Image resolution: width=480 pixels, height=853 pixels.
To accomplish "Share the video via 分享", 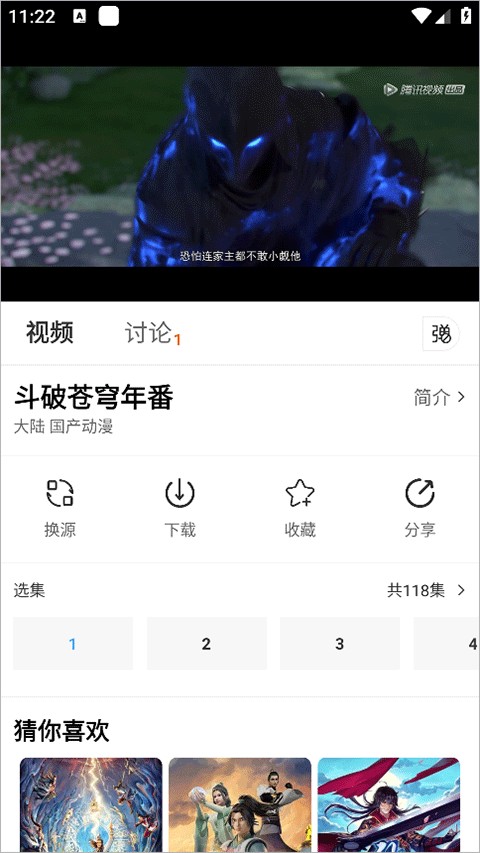I will click(420, 508).
